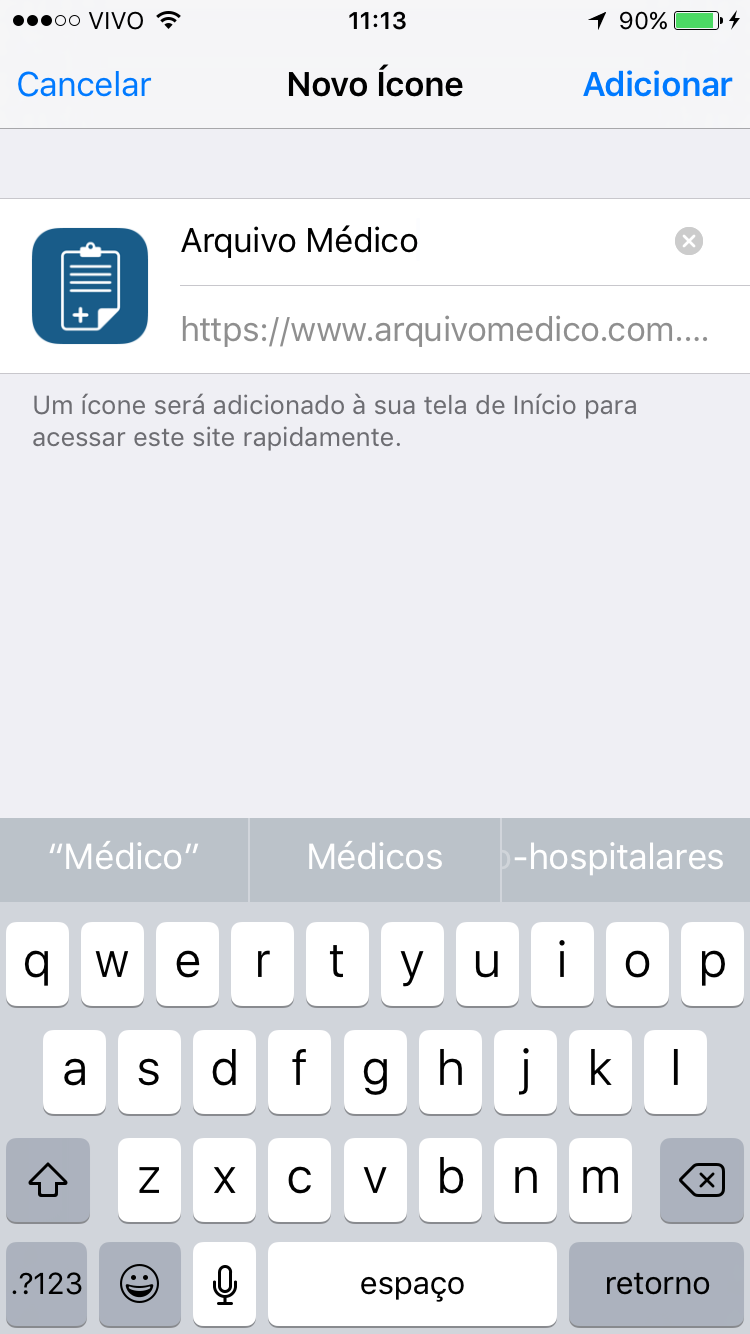750x1334 pixels.
Task: Open the emoji keyboard
Action: tap(140, 1284)
